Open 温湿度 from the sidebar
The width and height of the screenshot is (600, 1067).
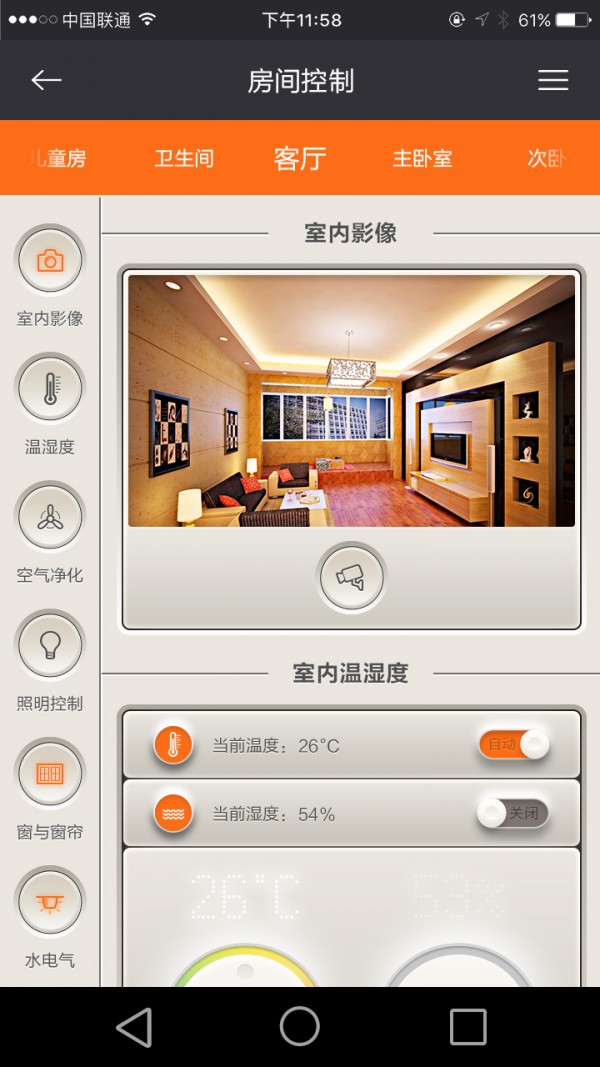click(x=50, y=389)
